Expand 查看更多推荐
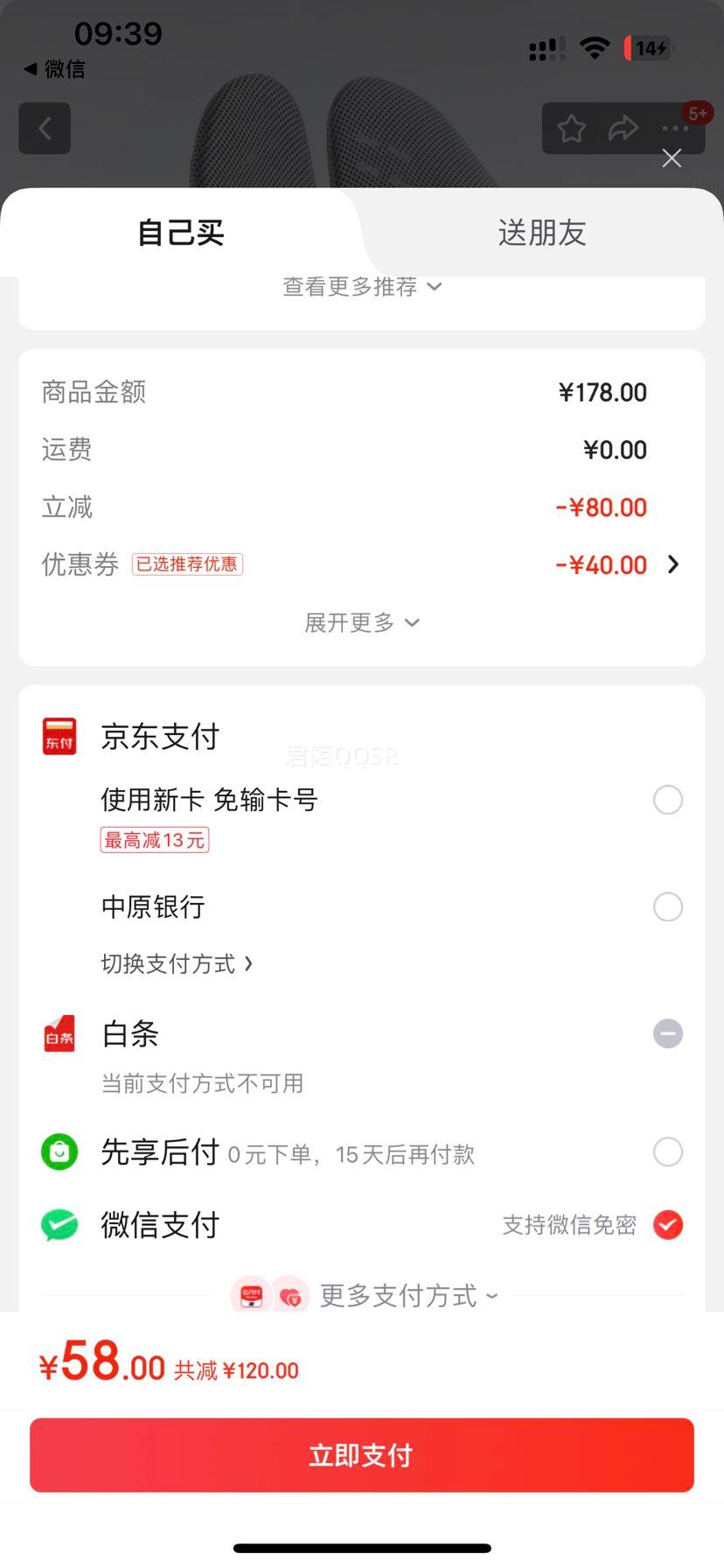 362,287
